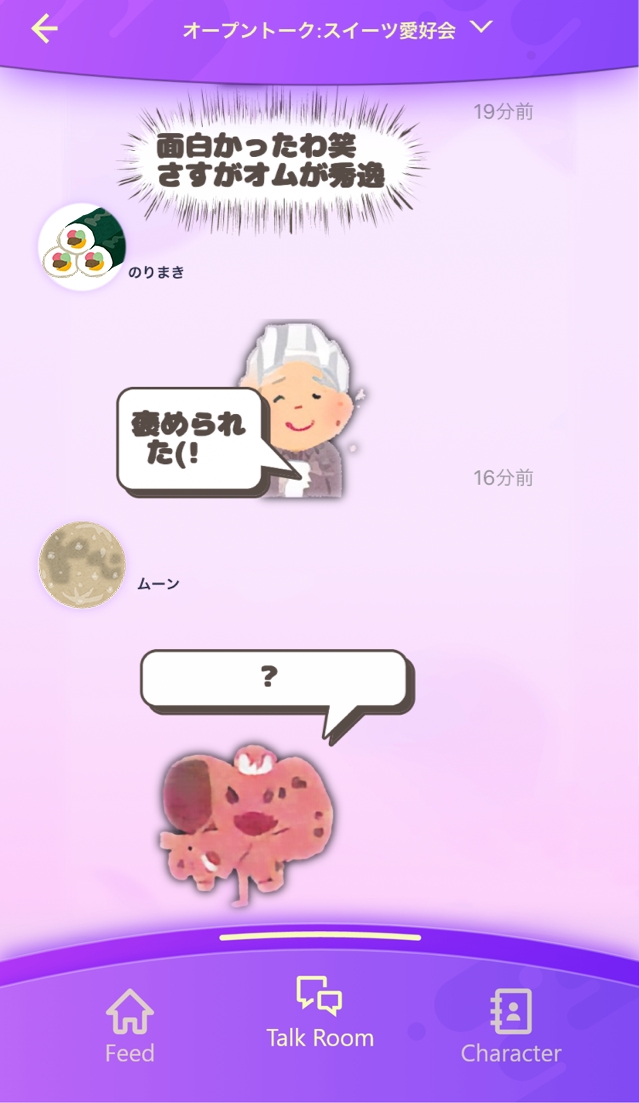
Task: Open のりまき's profile avatar
Action: point(81,246)
